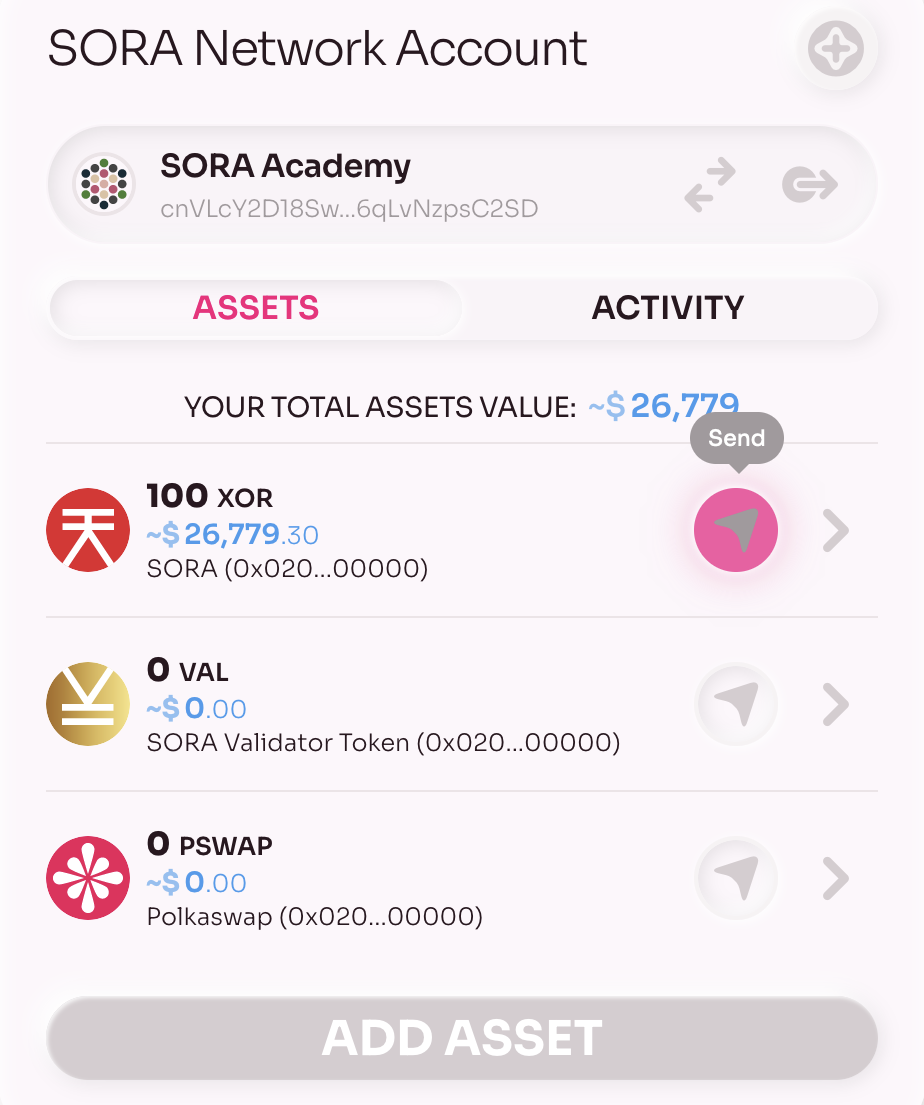This screenshot has width=924, height=1105.
Task: Click the highlighted Send icon for XOR
Action: (736, 530)
